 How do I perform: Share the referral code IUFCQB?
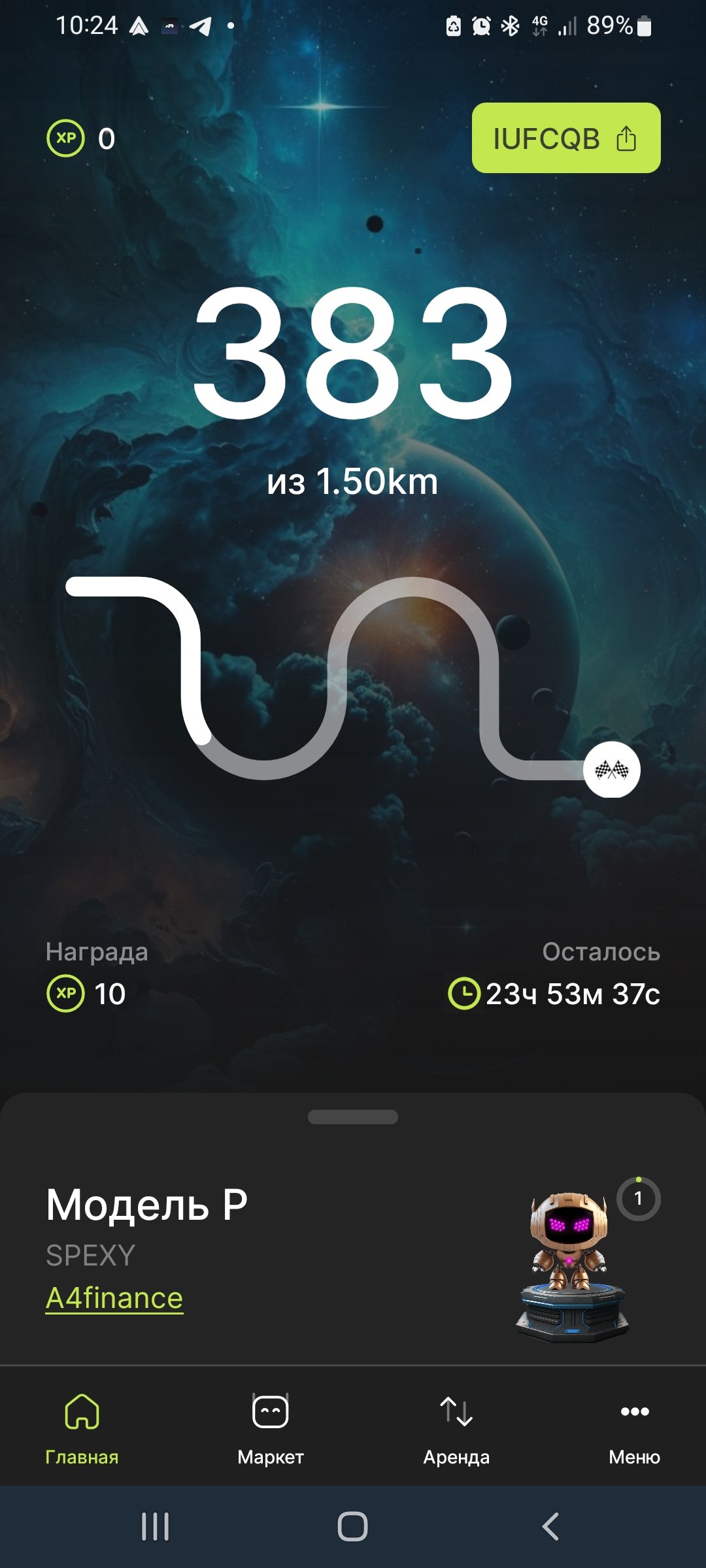(566, 138)
